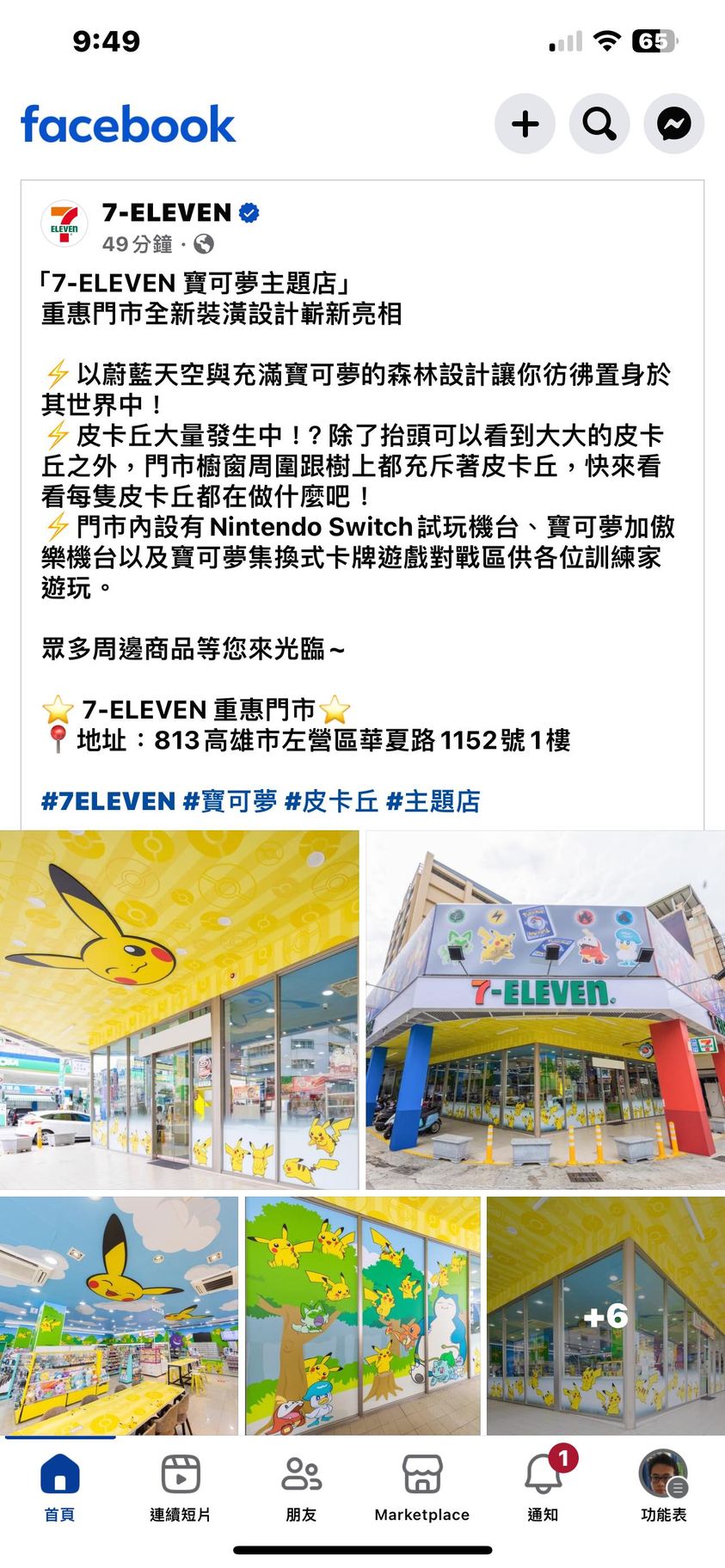Image resolution: width=725 pixels, height=1568 pixels.
Task: Open hashtag #寶可夢
Action: pyautogui.click(x=230, y=801)
